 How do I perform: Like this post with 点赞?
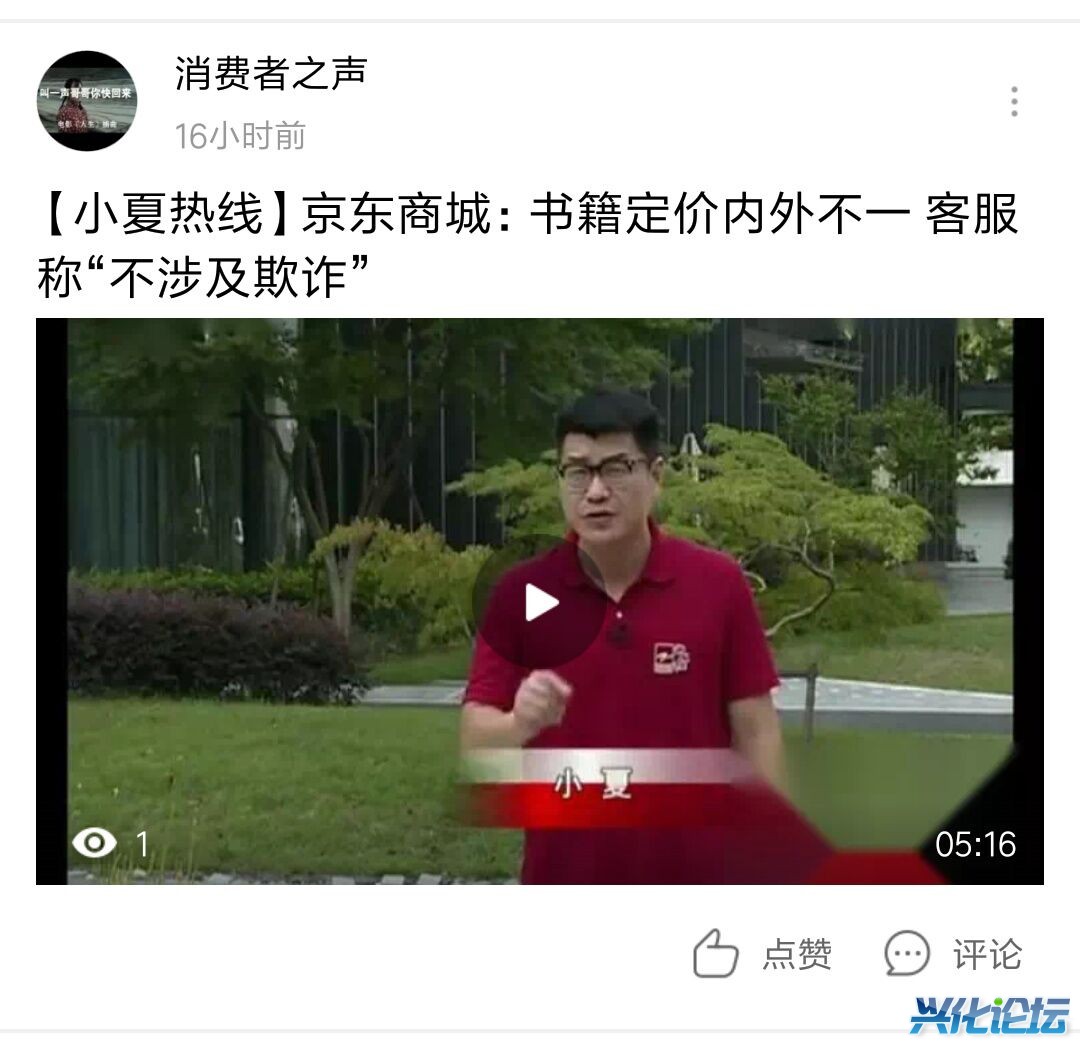(x=763, y=953)
